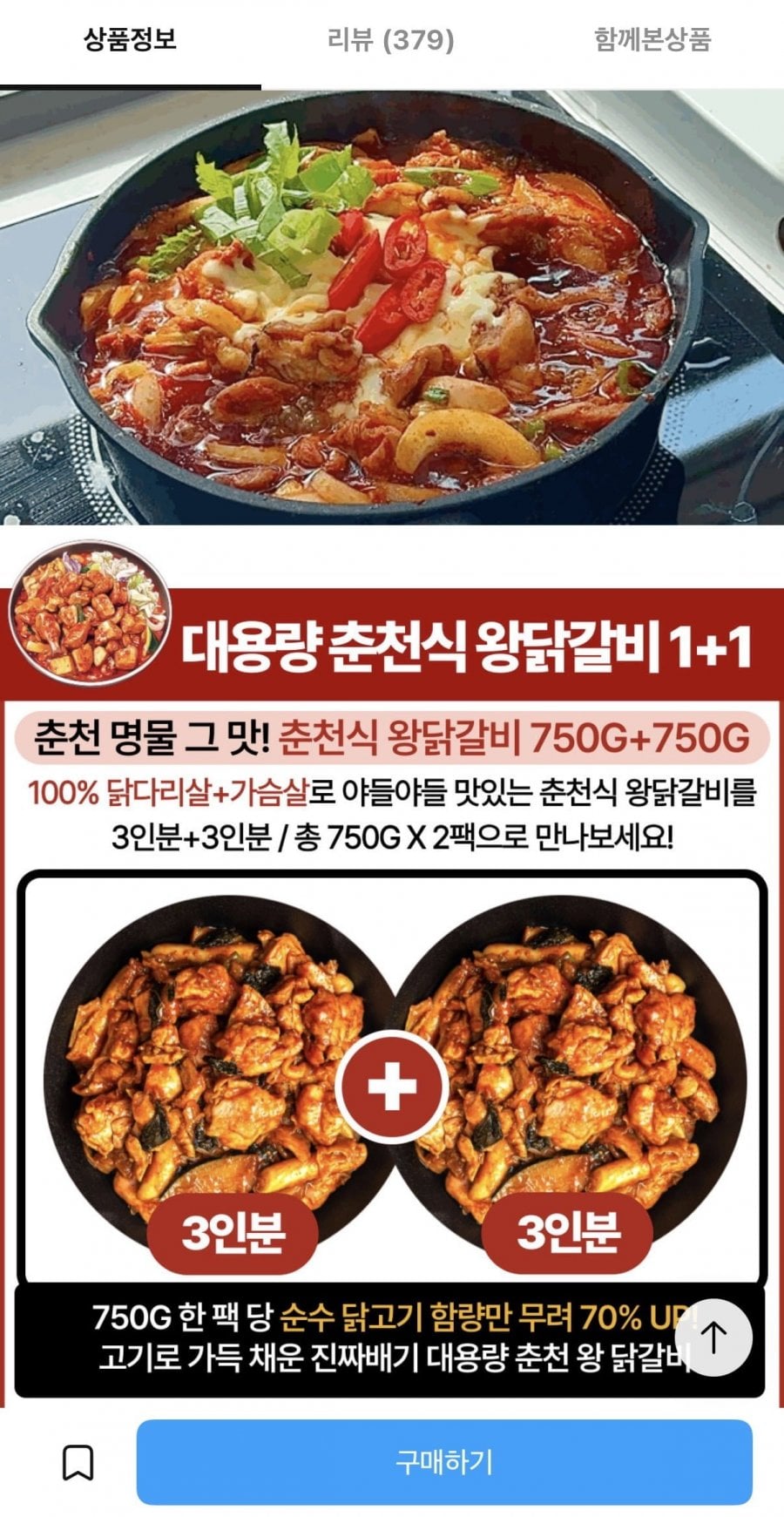
Task: Open the 리뷰 (379) tab
Action: click(390, 40)
